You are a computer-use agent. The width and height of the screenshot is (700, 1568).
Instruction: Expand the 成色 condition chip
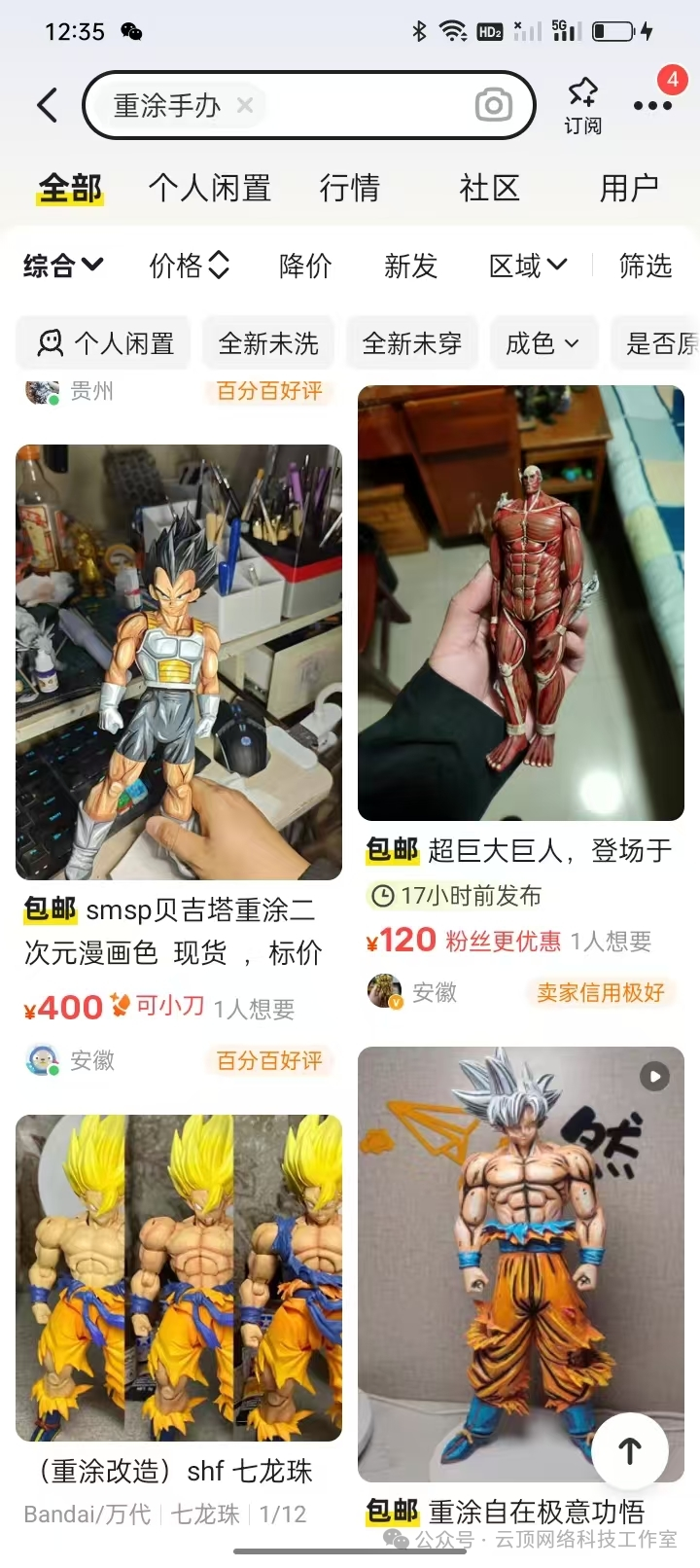coord(542,343)
